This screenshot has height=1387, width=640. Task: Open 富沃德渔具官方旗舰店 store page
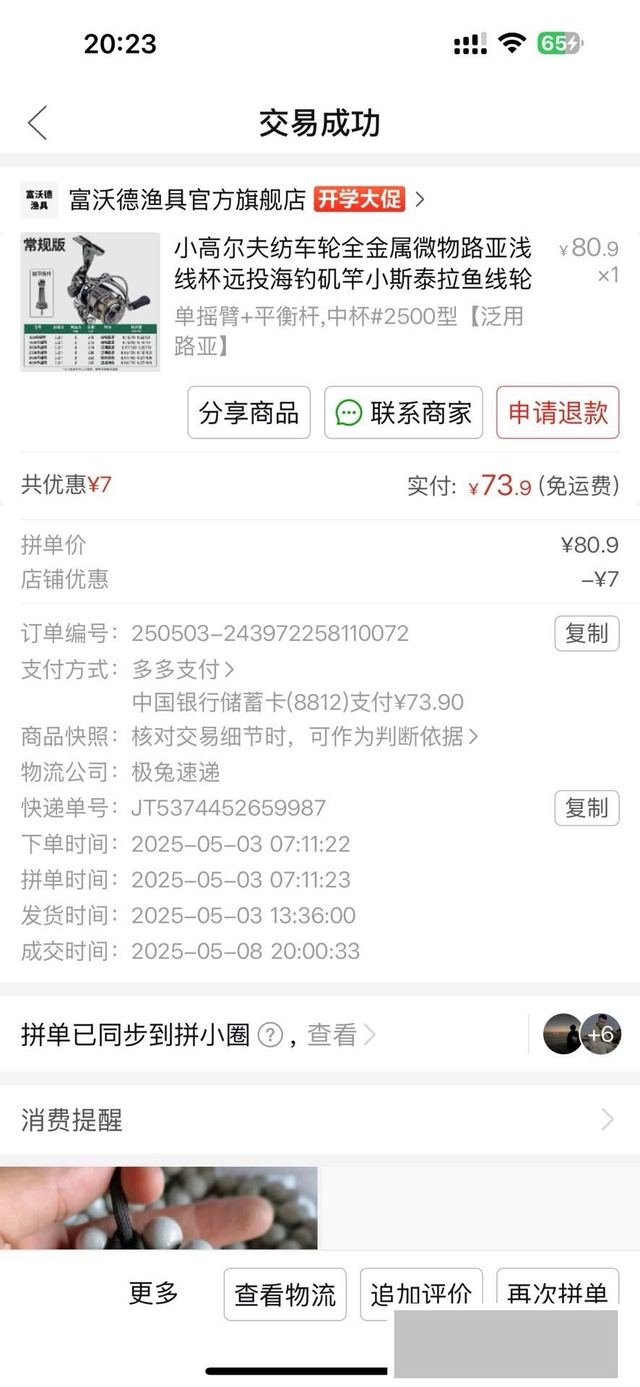coord(187,199)
